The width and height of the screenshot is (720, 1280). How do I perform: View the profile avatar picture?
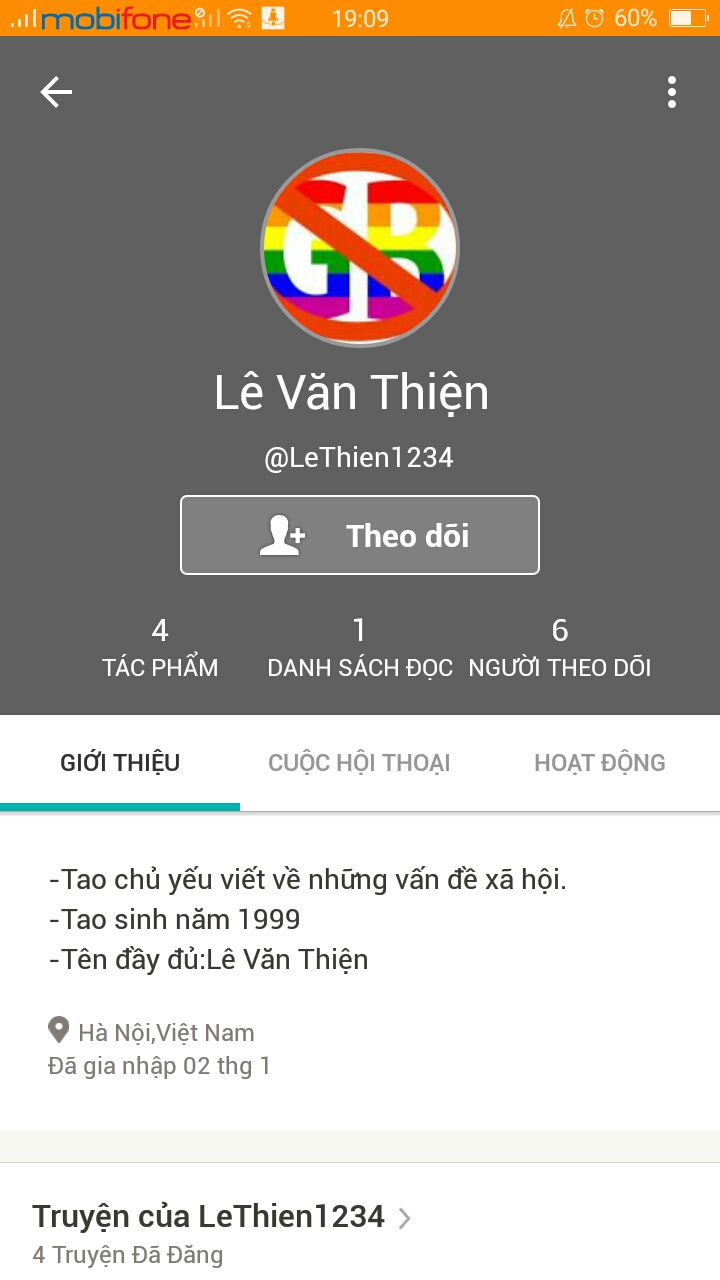(360, 248)
